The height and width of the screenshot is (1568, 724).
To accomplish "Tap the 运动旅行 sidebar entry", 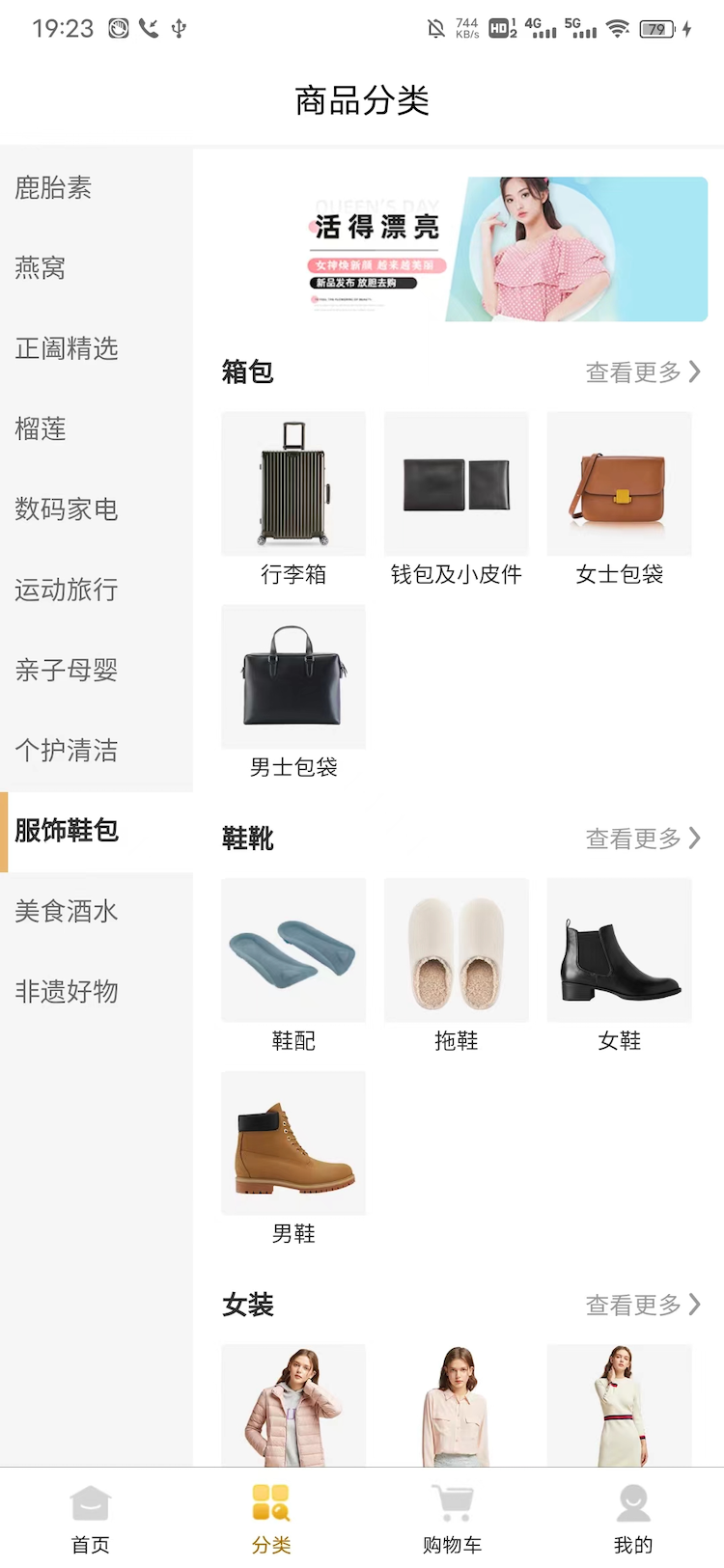I will 66,590.
